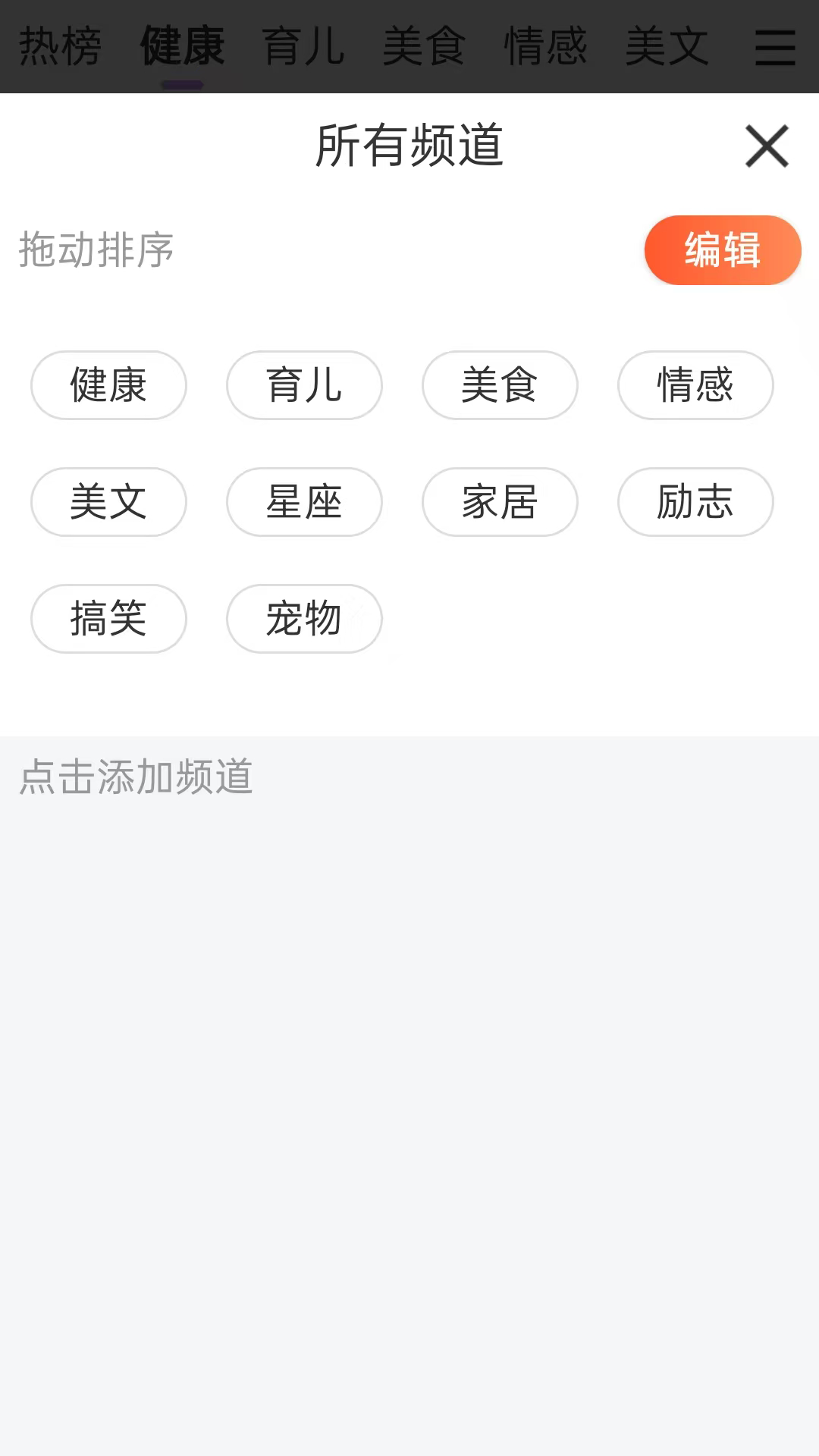Select the 育儿 channel chip
This screenshot has width=819, height=1456.
[304, 385]
